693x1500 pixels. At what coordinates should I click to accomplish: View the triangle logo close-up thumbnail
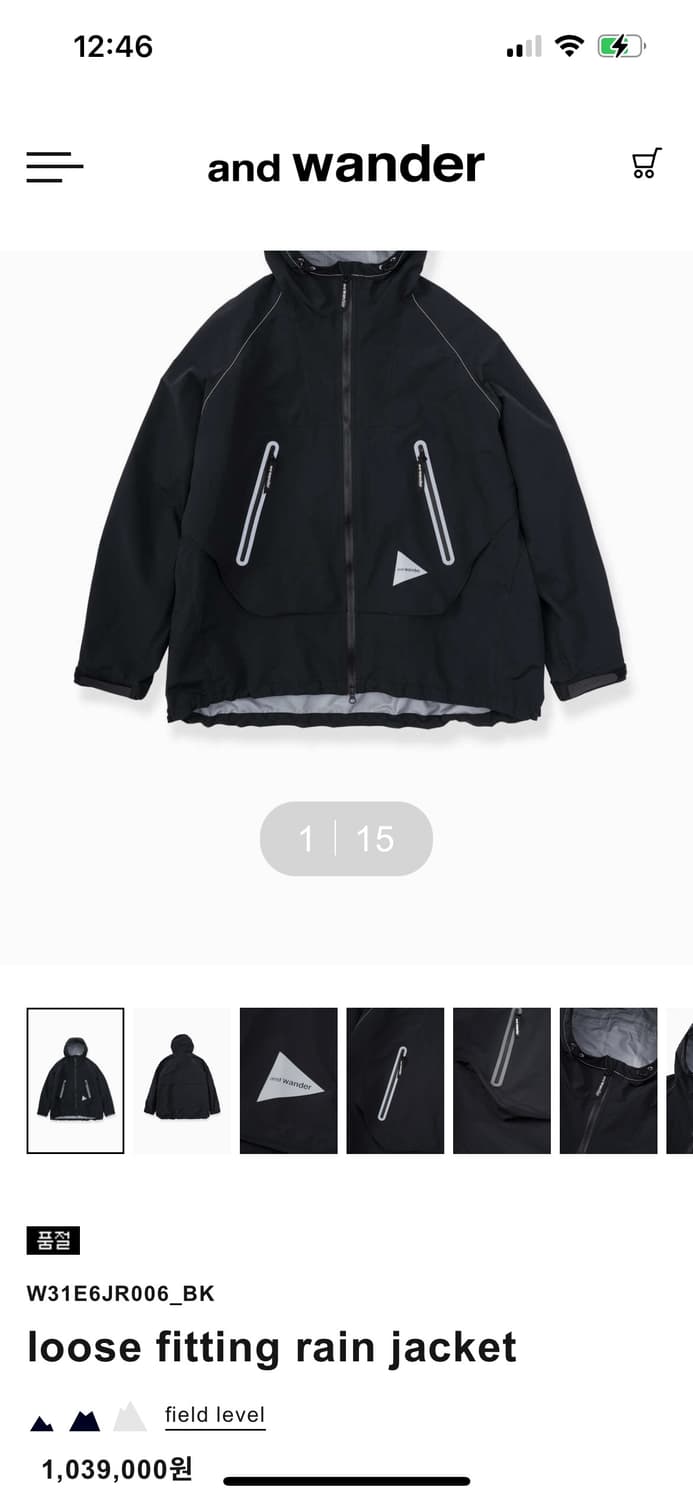289,1080
